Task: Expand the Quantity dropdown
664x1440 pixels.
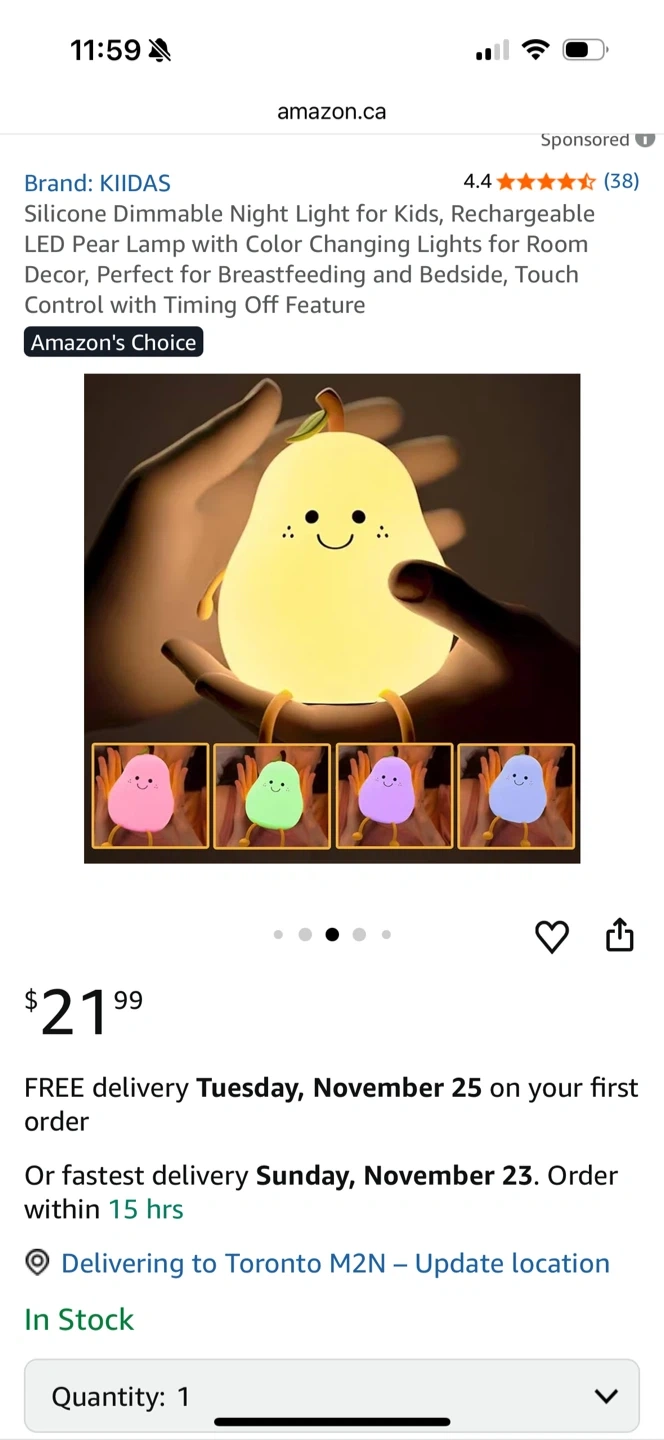Action: pyautogui.click(x=332, y=1396)
